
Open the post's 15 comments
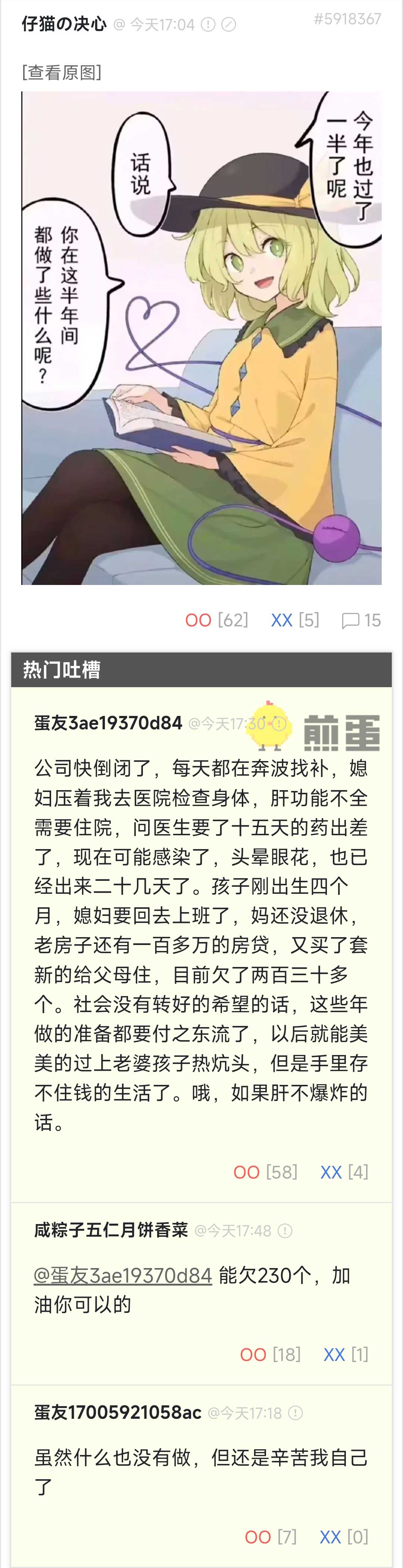362,620
